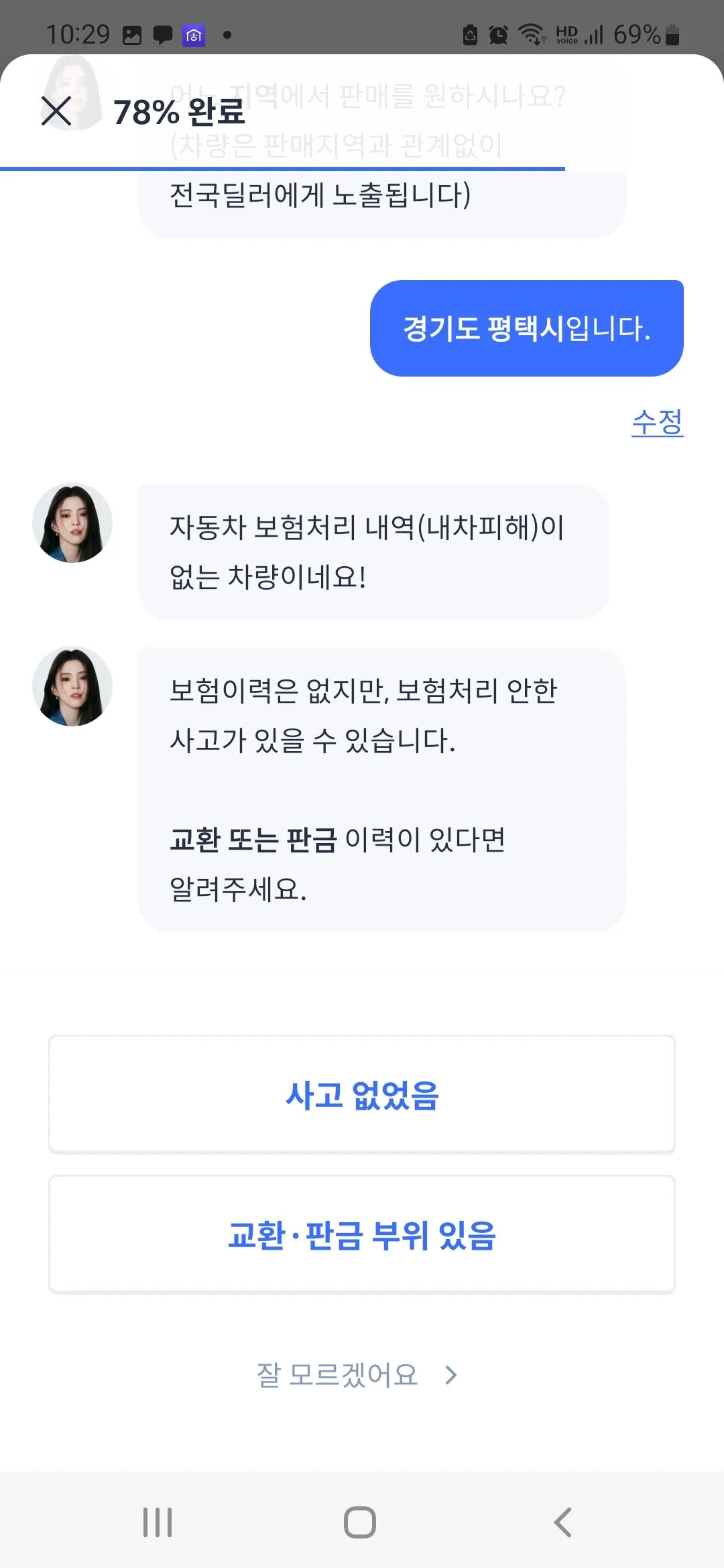Tap the 78% progress bar
This screenshot has width=724, height=1568.
pos(282,168)
